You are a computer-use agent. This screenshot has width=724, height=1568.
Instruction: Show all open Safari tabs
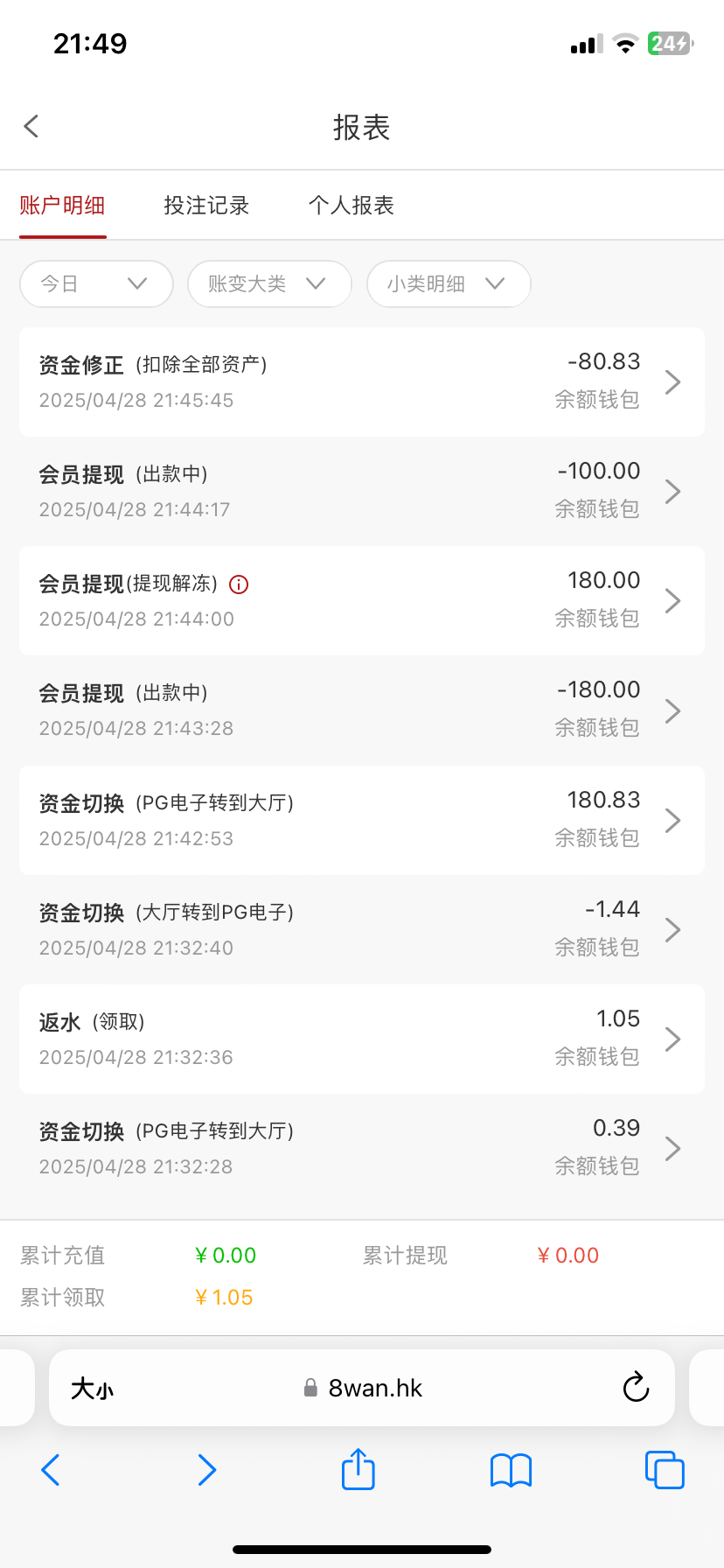pos(665,1469)
